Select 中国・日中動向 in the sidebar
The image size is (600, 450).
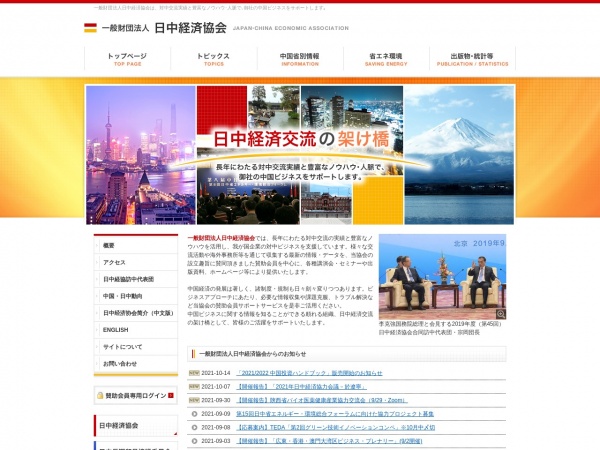(x=135, y=296)
